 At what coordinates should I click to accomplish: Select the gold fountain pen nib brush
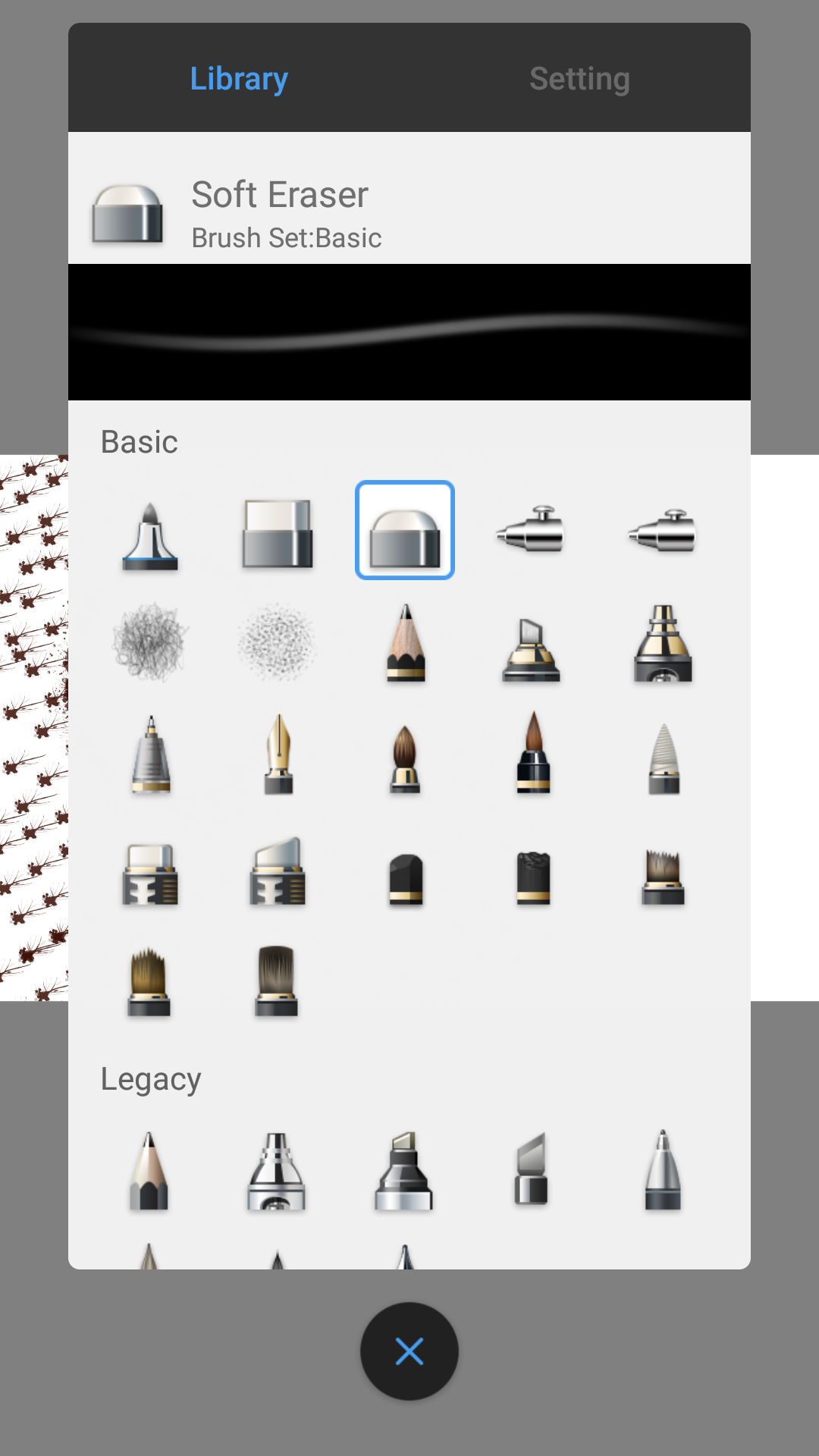coord(278,754)
